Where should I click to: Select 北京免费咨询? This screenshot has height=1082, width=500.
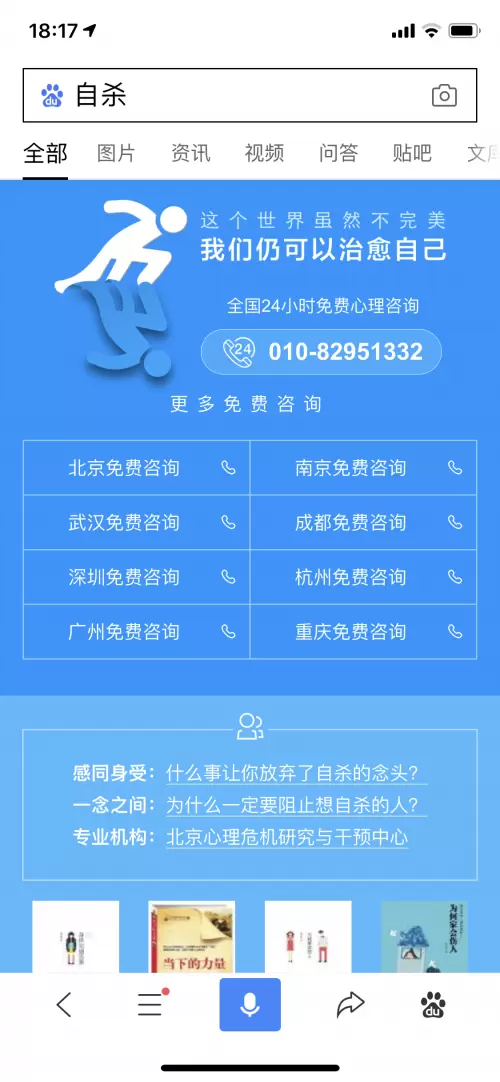pos(137,468)
